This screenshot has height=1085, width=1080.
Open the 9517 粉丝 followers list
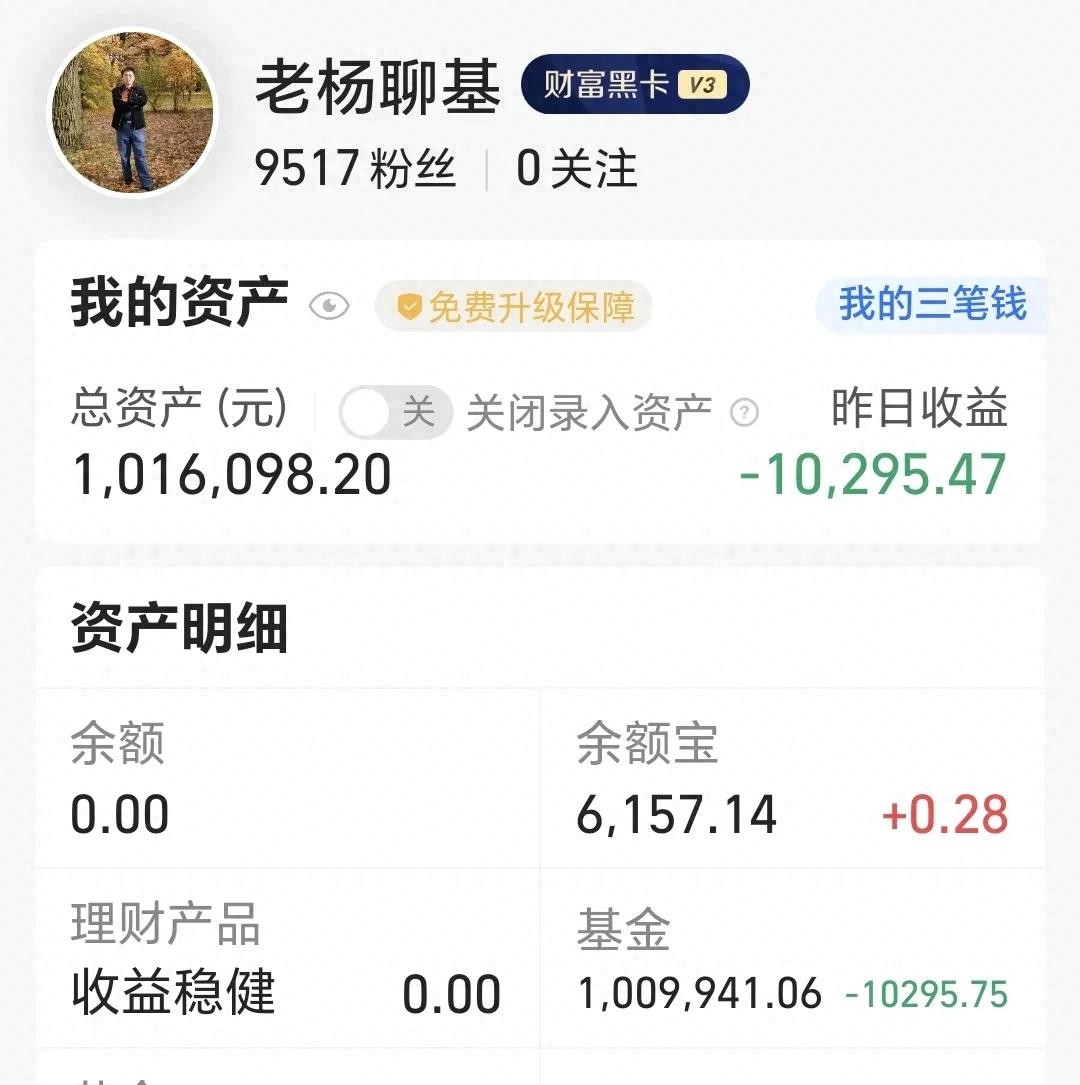tap(355, 168)
